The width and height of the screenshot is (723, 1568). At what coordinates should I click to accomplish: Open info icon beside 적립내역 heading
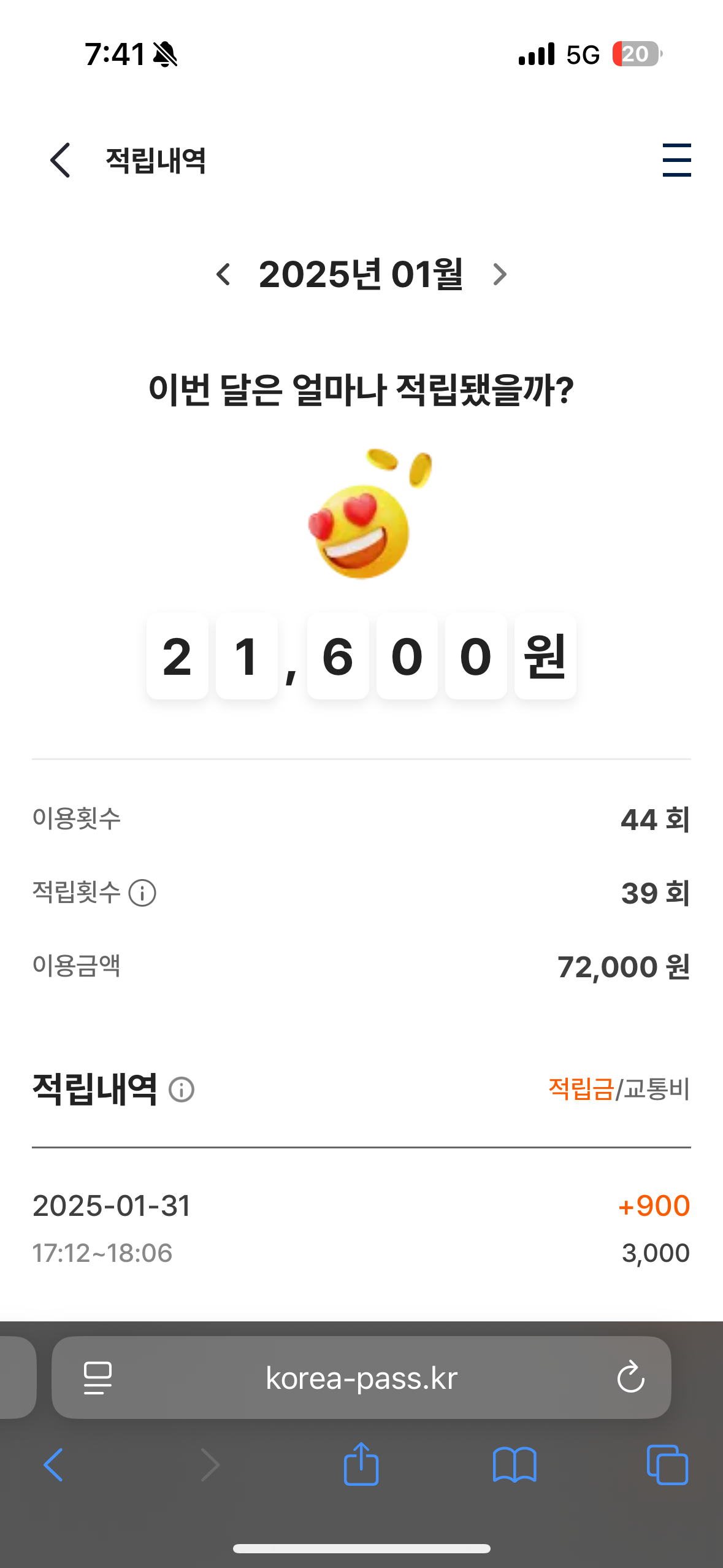coord(182,1090)
